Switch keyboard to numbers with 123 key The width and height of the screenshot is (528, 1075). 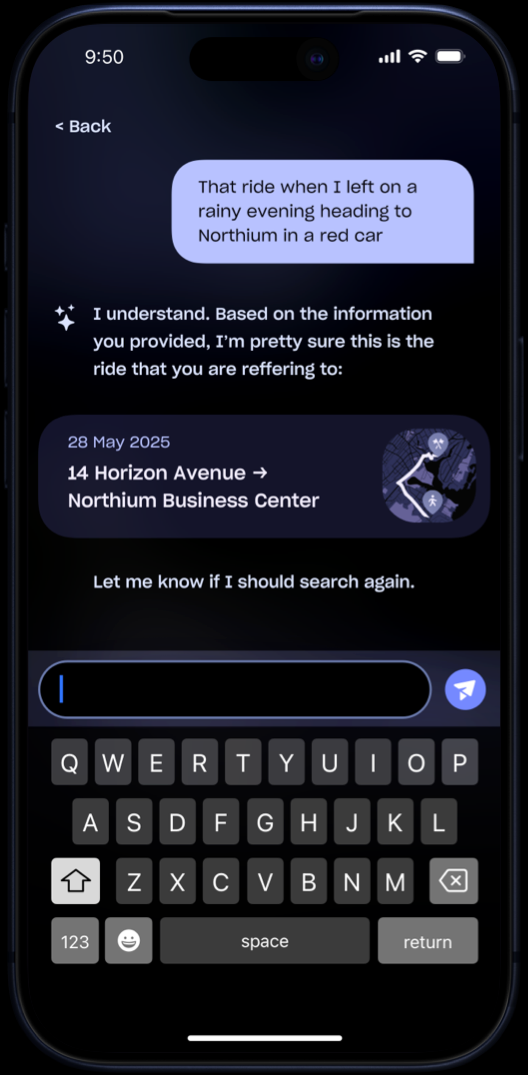(x=75, y=941)
